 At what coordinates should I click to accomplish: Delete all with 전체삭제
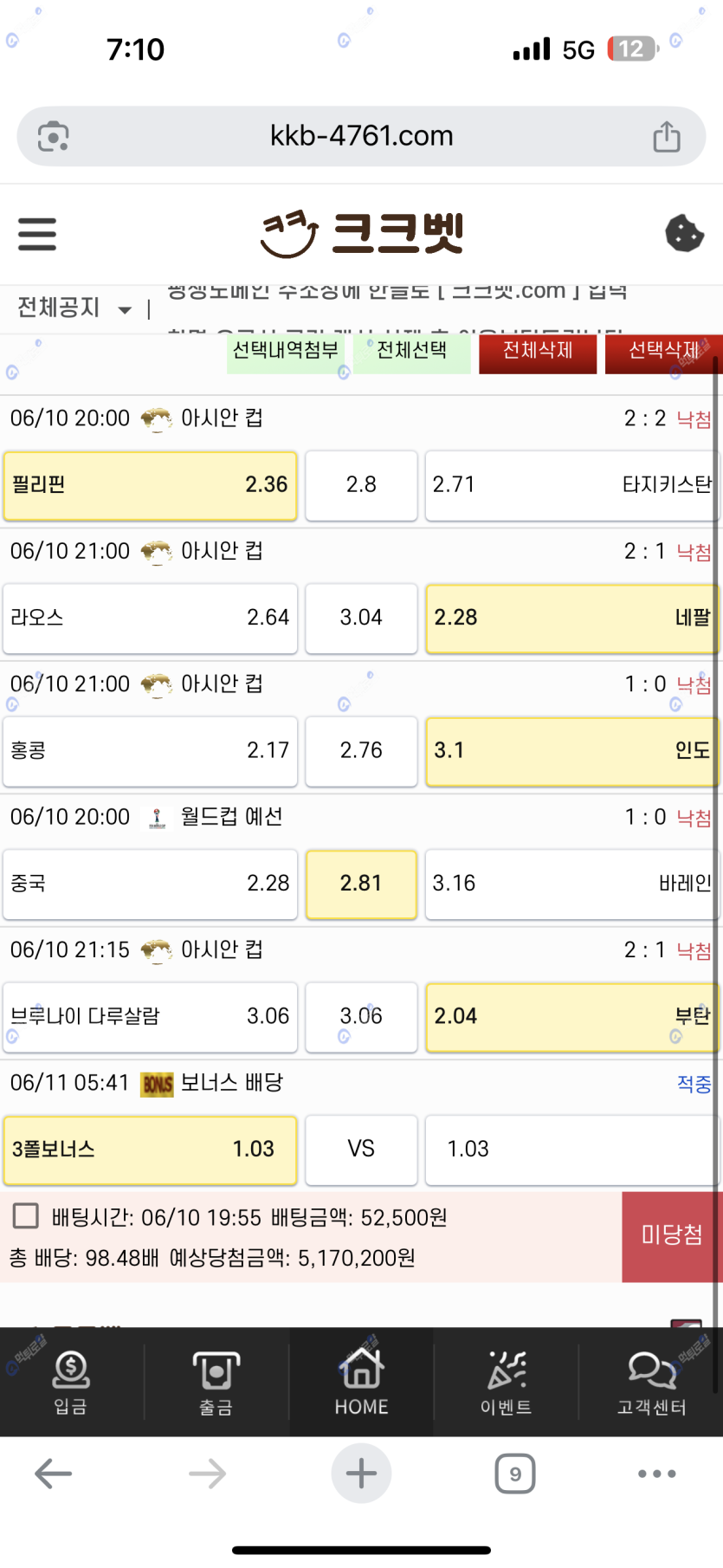538,351
